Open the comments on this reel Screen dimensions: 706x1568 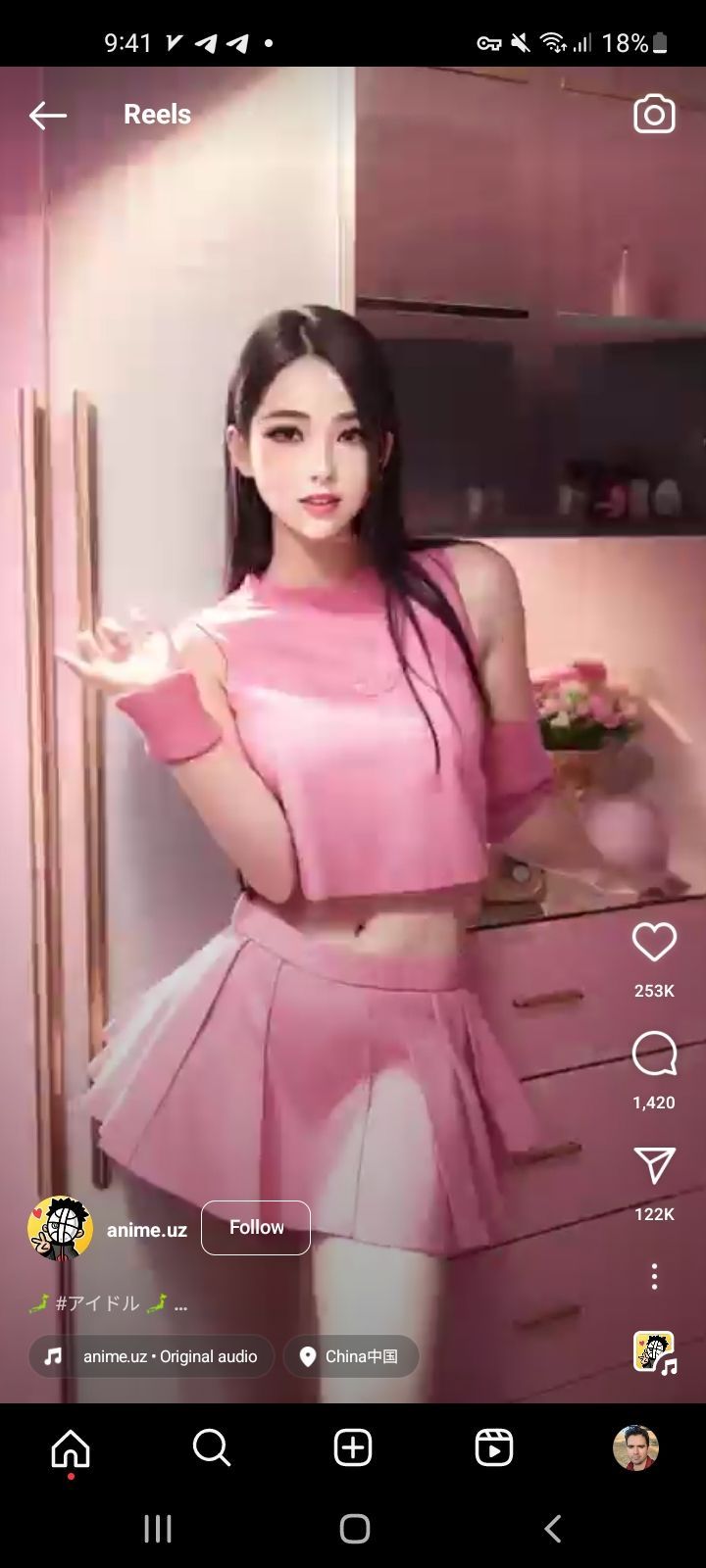coord(654,1054)
